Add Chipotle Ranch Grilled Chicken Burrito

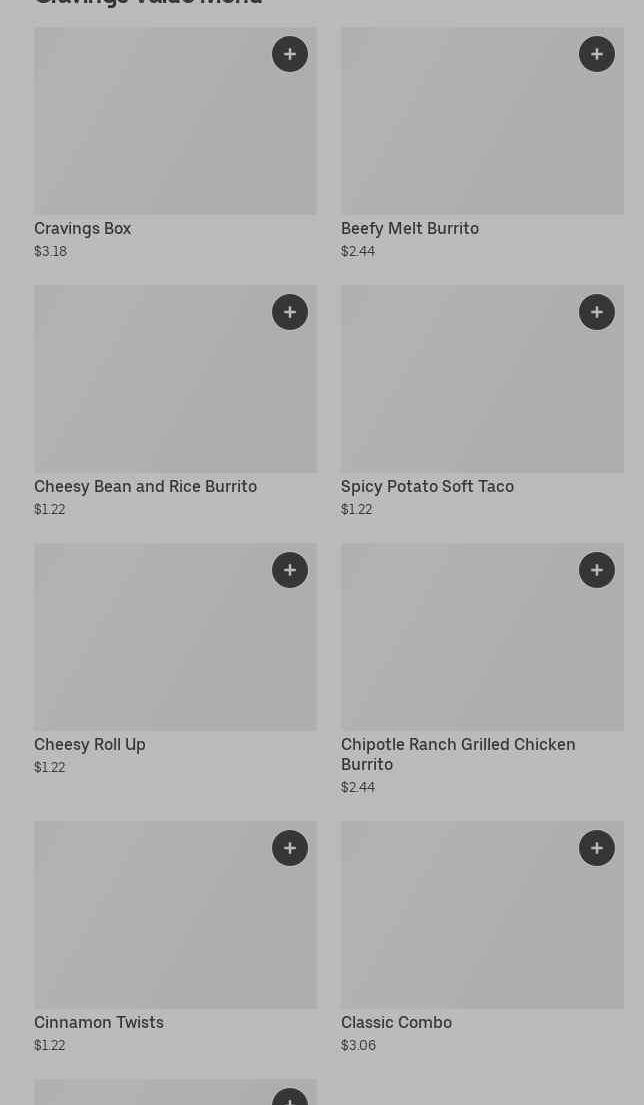pos(597,570)
